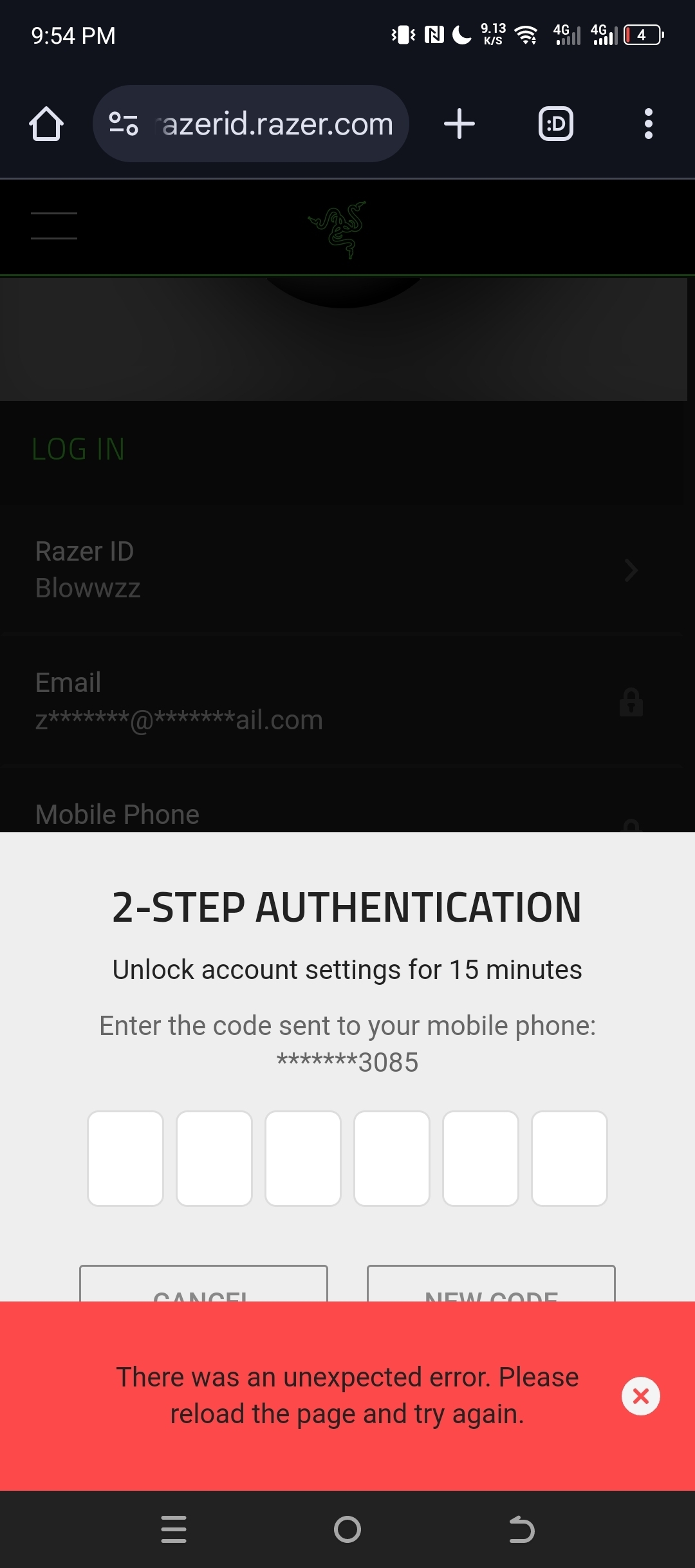This screenshot has width=695, height=1568.
Task: Focus the second code digit box
Action: pos(214,1158)
